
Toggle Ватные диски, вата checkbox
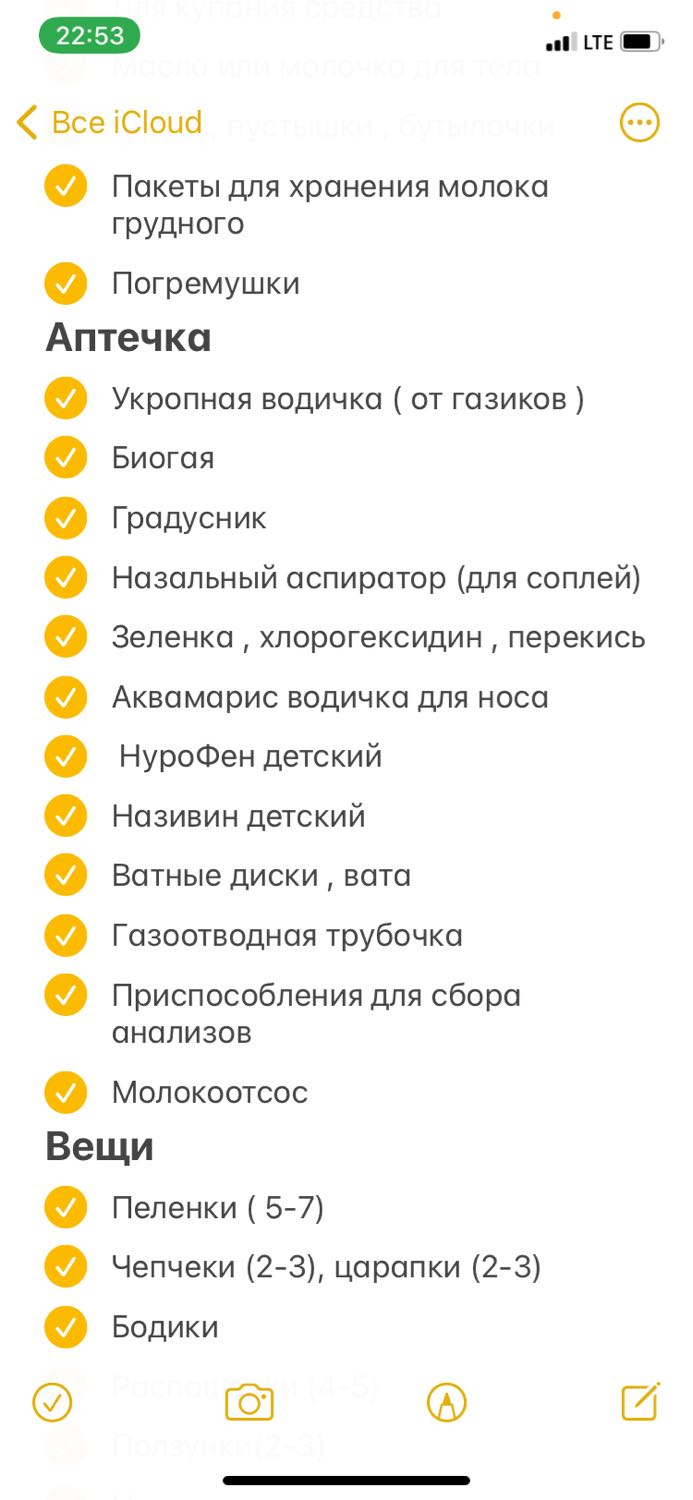pyautogui.click(x=66, y=876)
